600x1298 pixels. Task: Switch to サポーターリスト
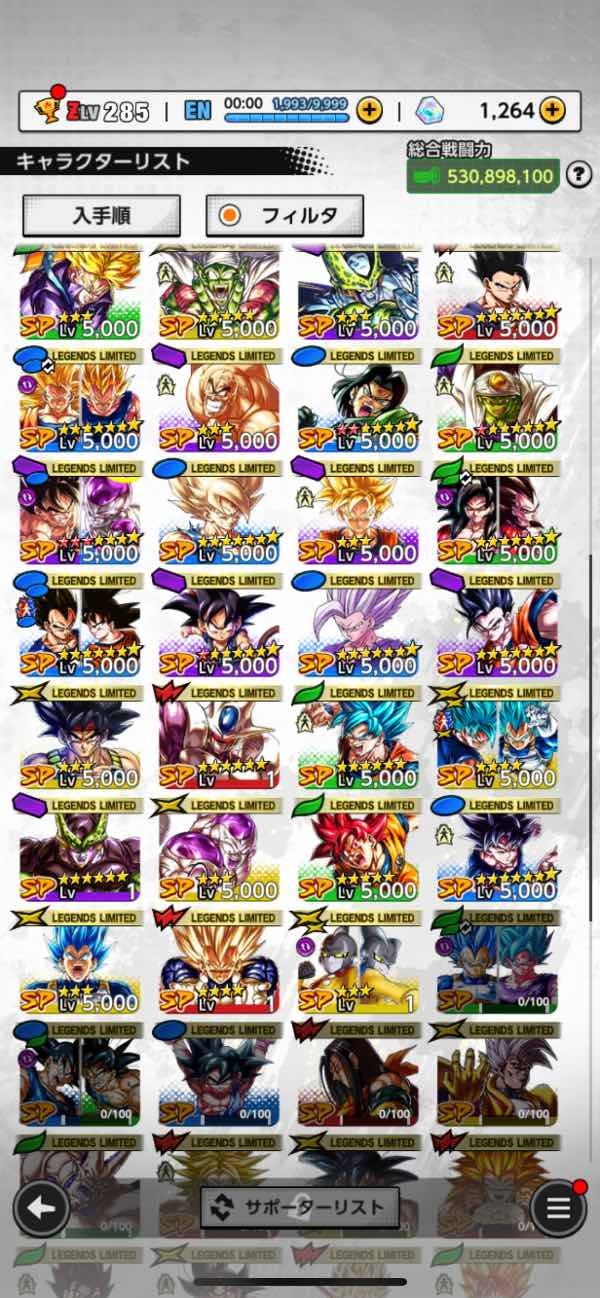(300, 1207)
